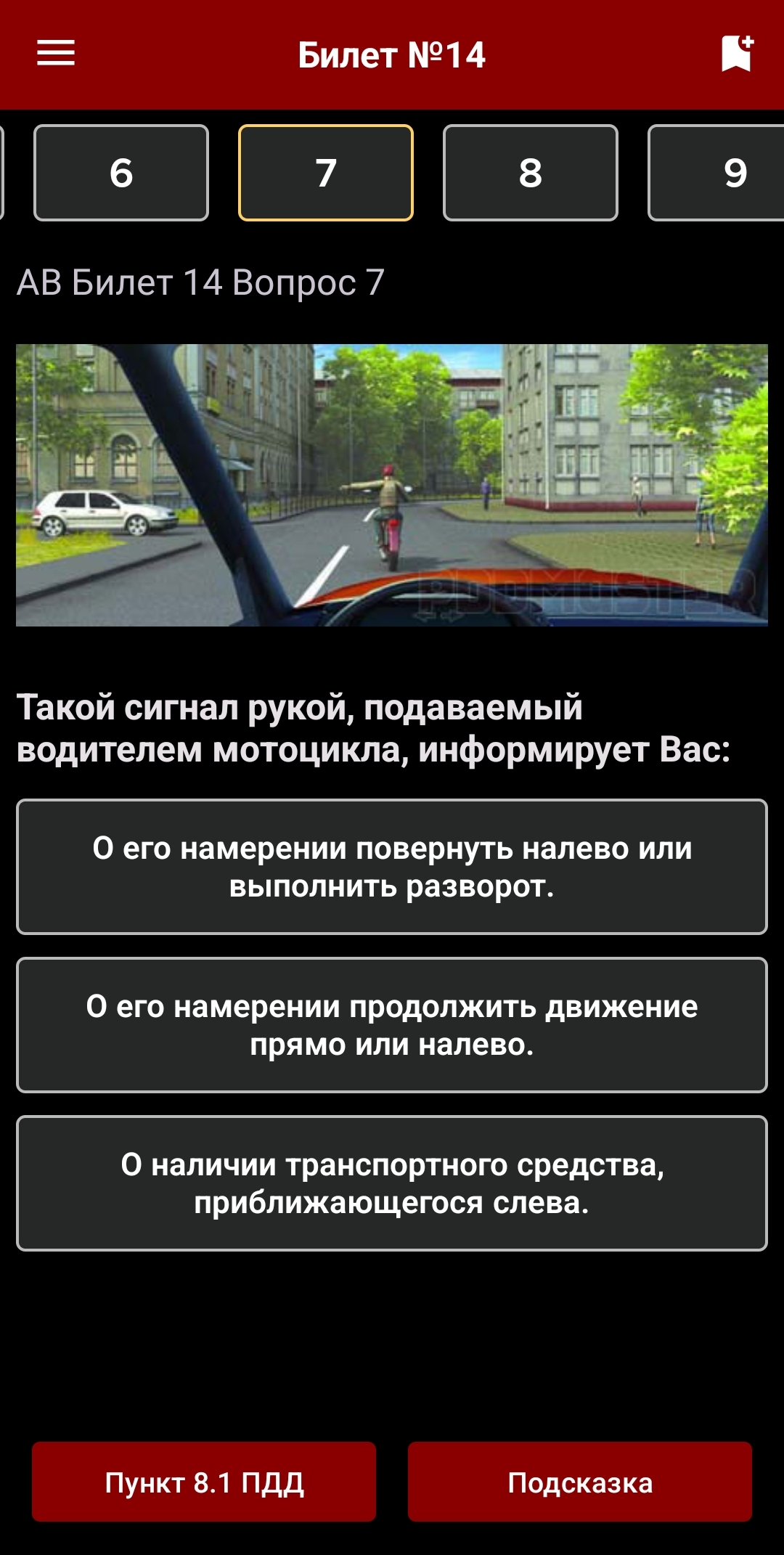Show the Подсказка hint
The image size is (784, 1555).
(x=580, y=1482)
